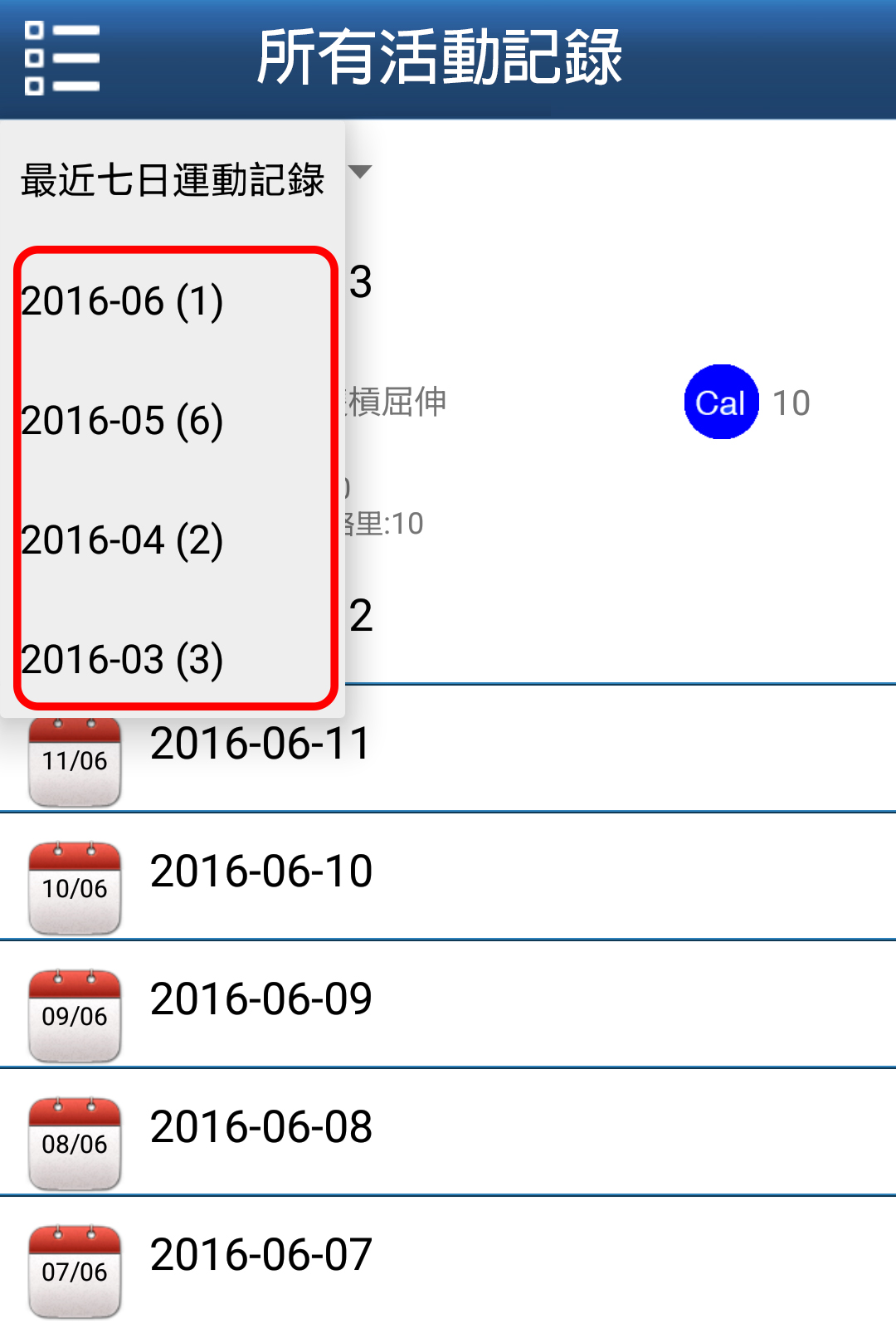View the 2016-06-07 activity record
Image resolution: width=896 pixels, height=1328 pixels.
[448, 1257]
